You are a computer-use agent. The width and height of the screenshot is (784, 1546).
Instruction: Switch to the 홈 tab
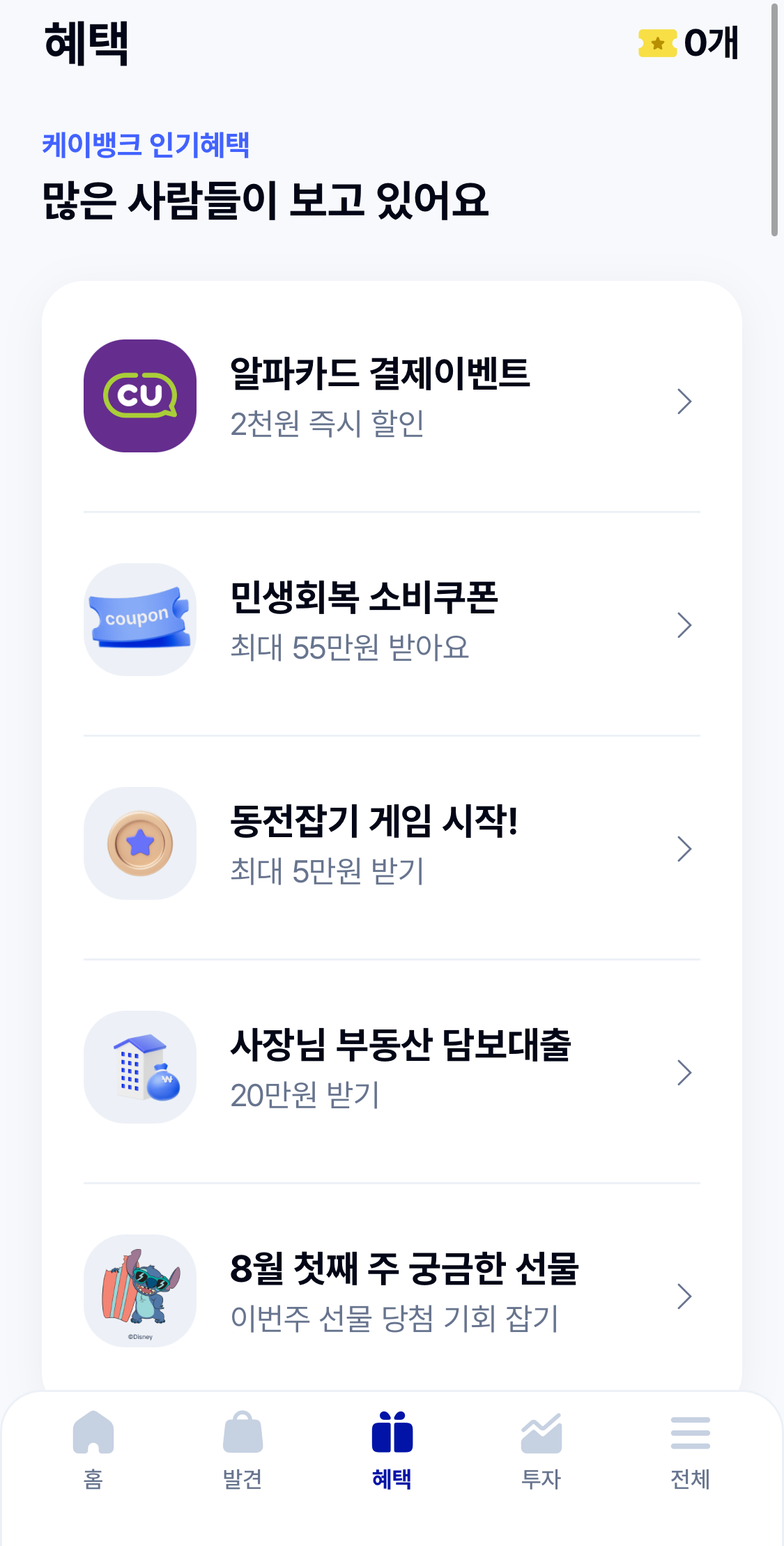(x=93, y=1450)
